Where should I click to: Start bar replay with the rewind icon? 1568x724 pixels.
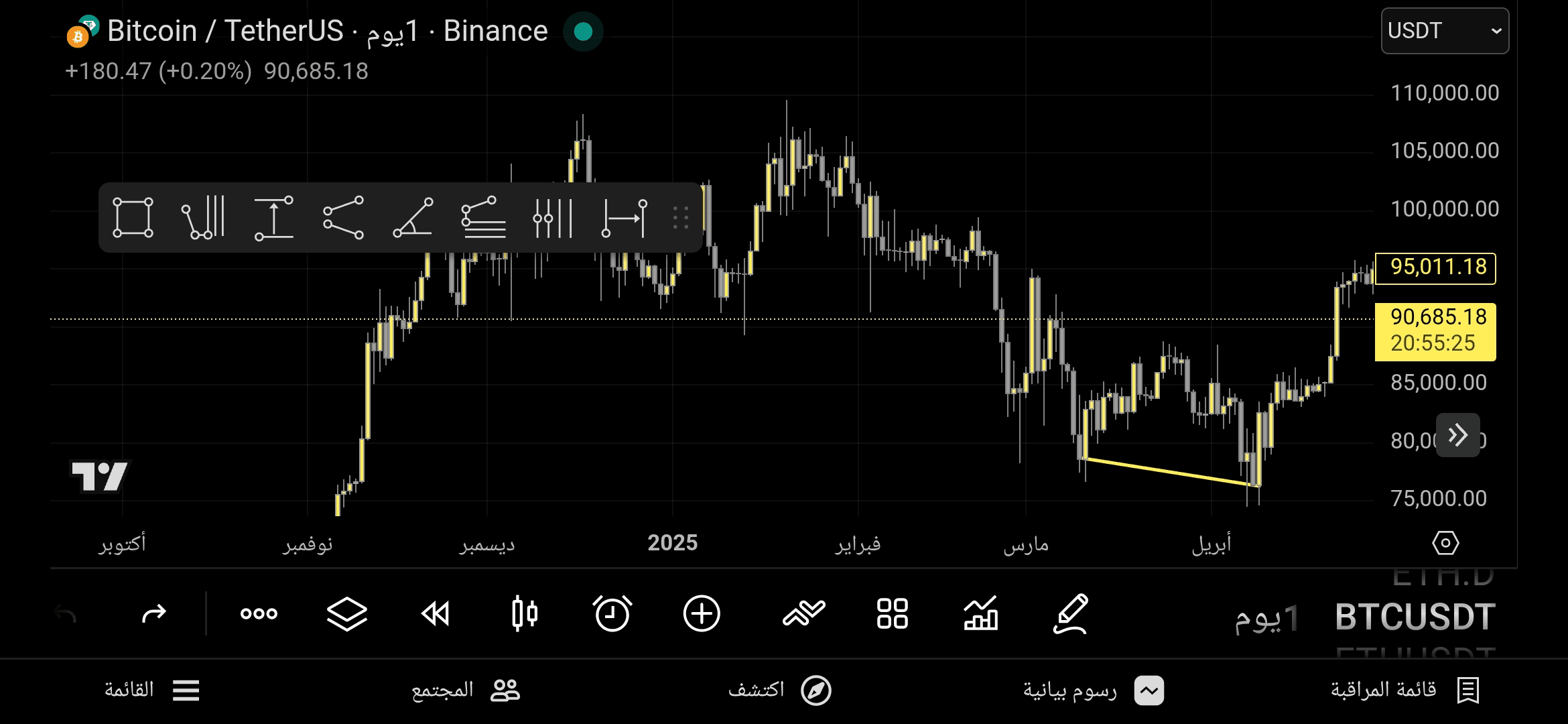(436, 613)
